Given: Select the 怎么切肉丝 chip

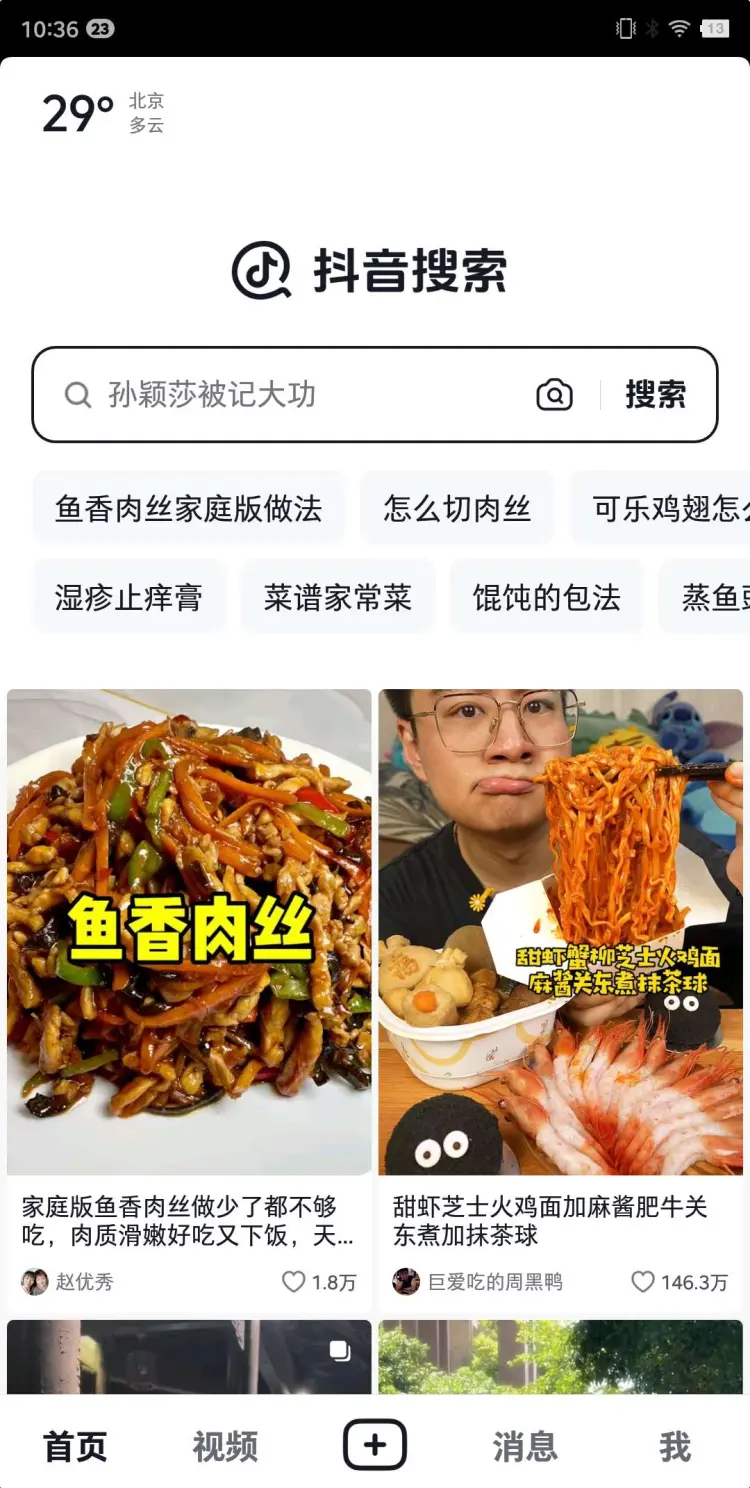Looking at the screenshot, I should pyautogui.click(x=457, y=508).
